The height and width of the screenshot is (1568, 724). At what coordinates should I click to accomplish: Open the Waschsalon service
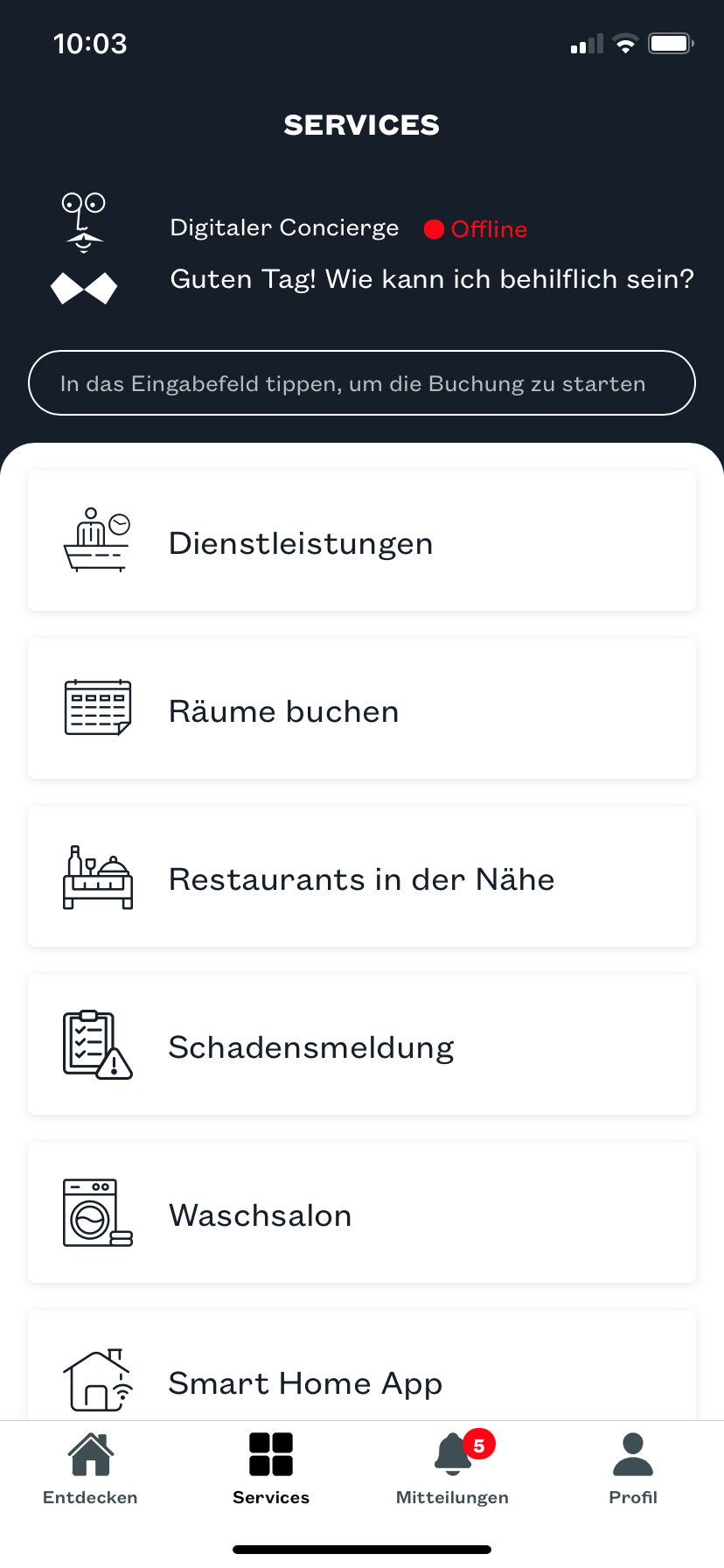(362, 1214)
